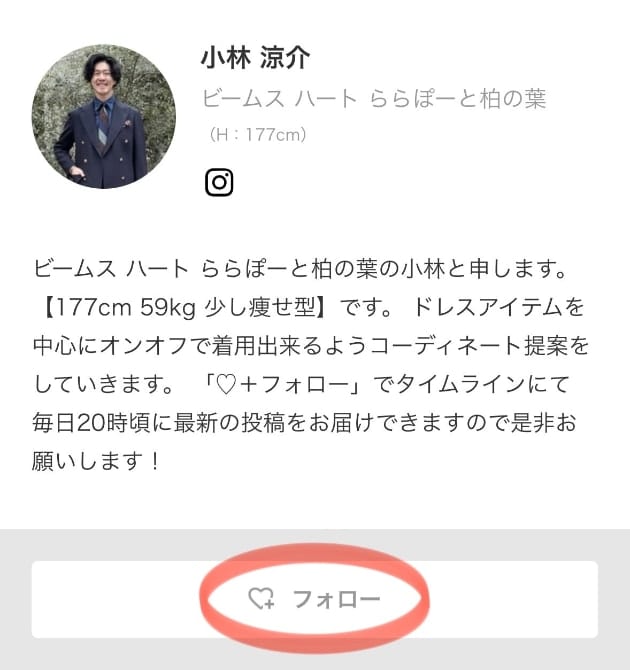Follow 小林 涼介 with the フォロー button

tap(314, 599)
